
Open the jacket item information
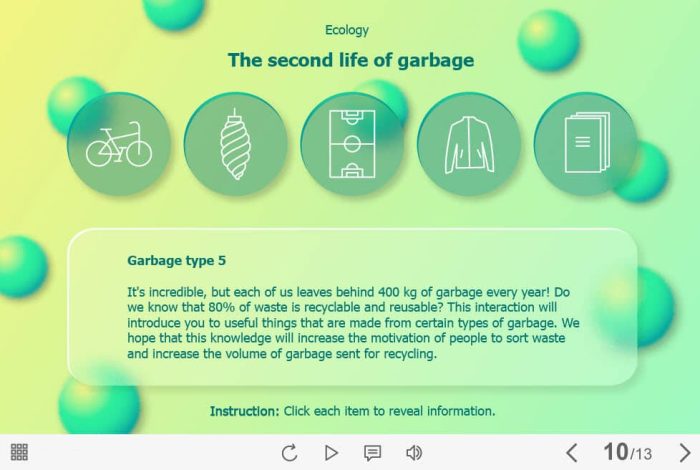pyautogui.click(x=468, y=145)
